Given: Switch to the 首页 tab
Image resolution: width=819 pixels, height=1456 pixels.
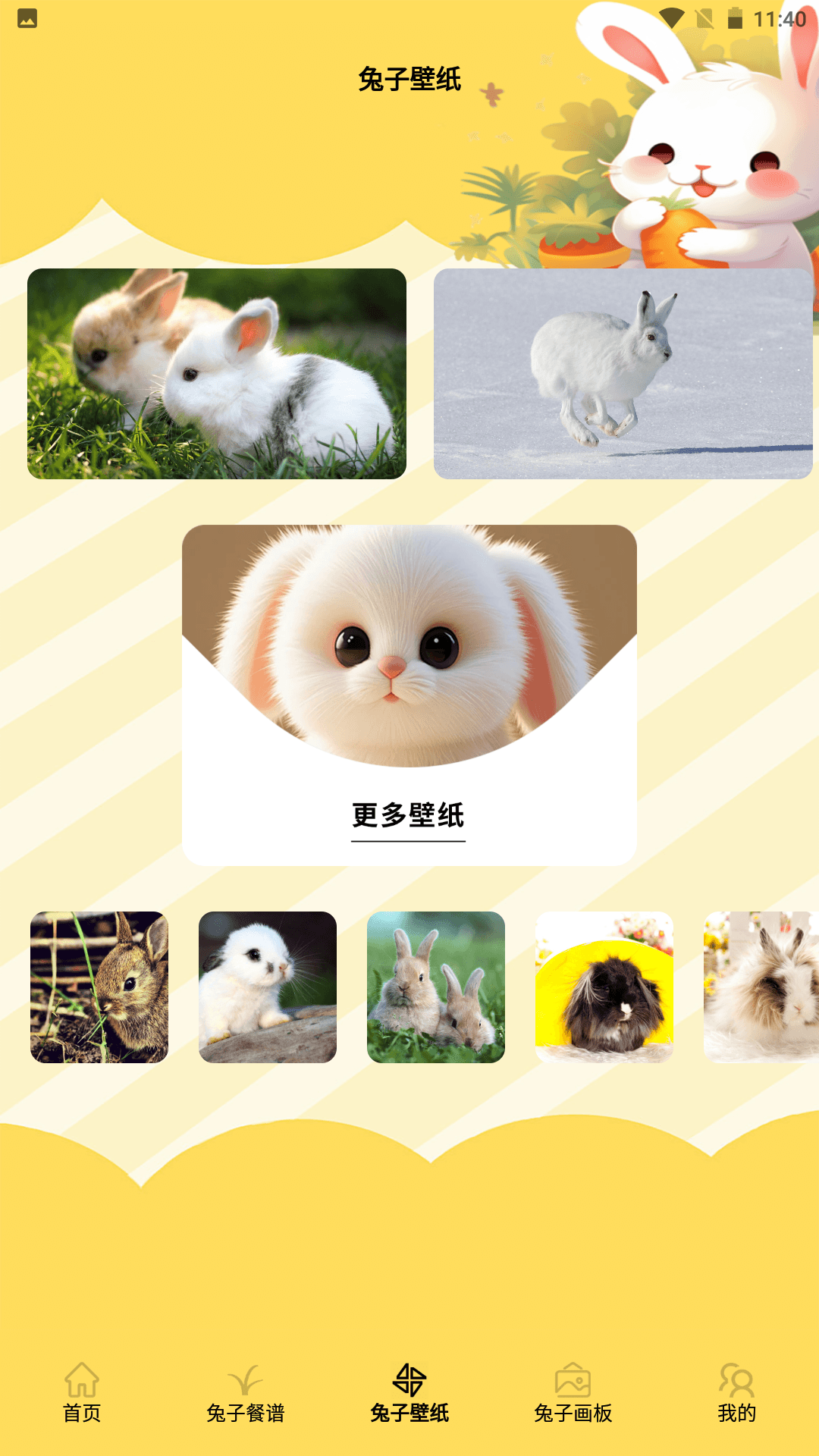Looking at the screenshot, I should 82,1393.
